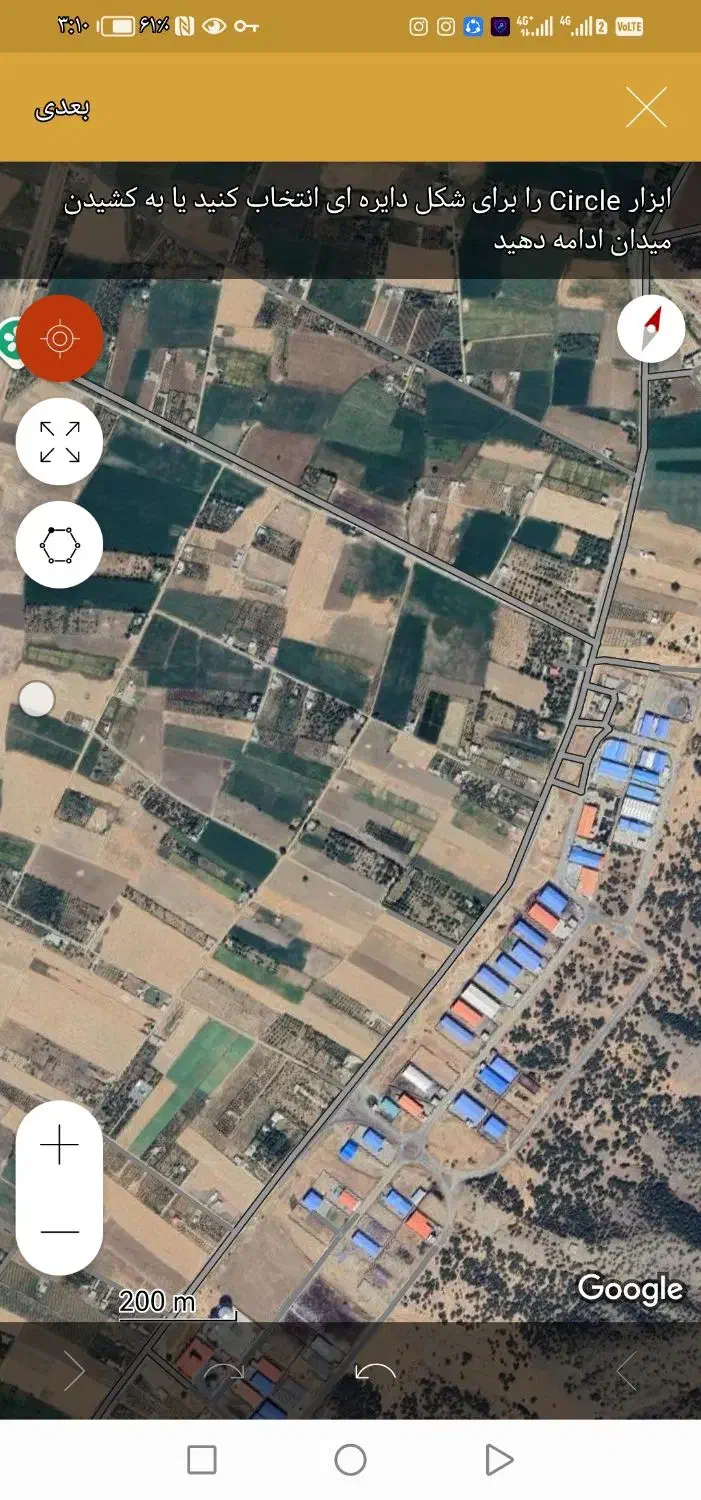This screenshot has height=1500, width=701.
Task: Close the field drawing screen
Action: [x=646, y=107]
